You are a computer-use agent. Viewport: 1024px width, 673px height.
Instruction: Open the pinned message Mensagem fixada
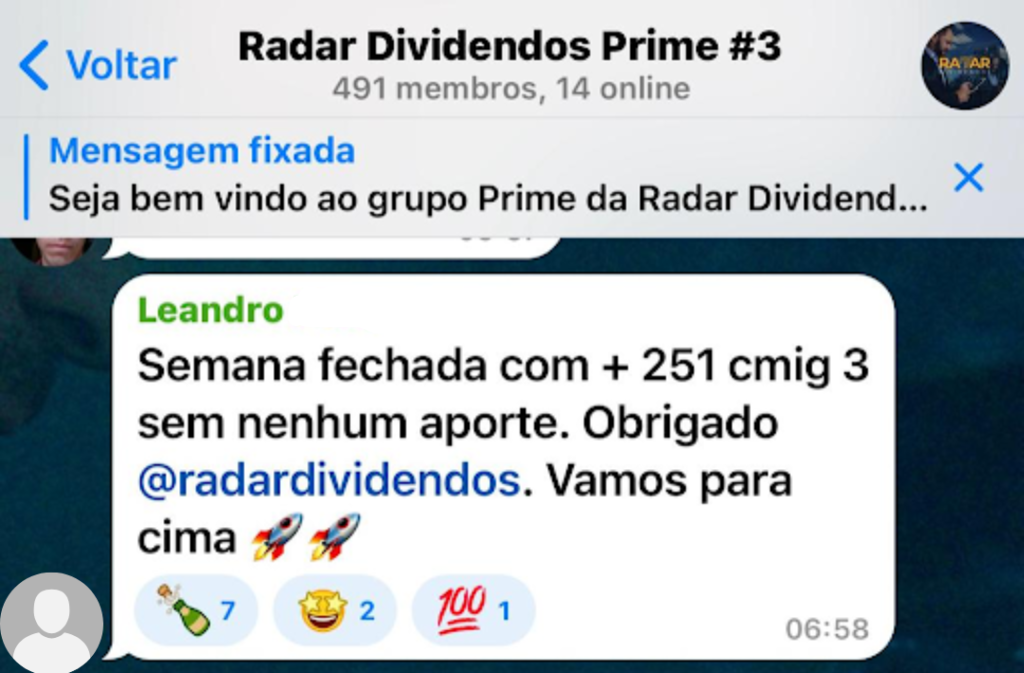point(480,178)
